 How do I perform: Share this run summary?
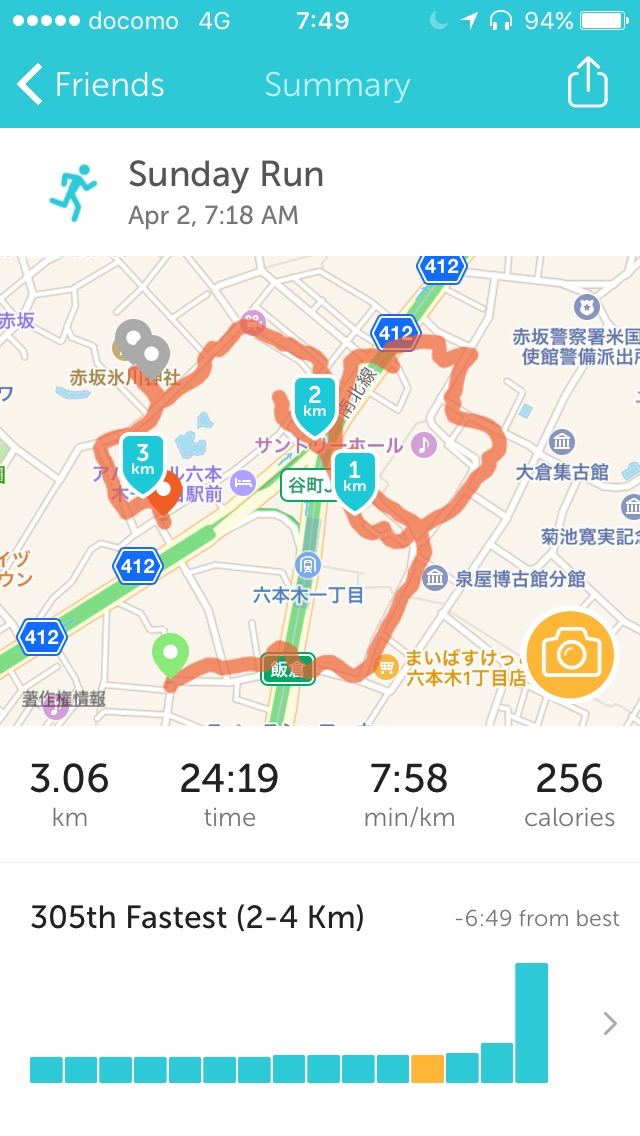[x=587, y=84]
